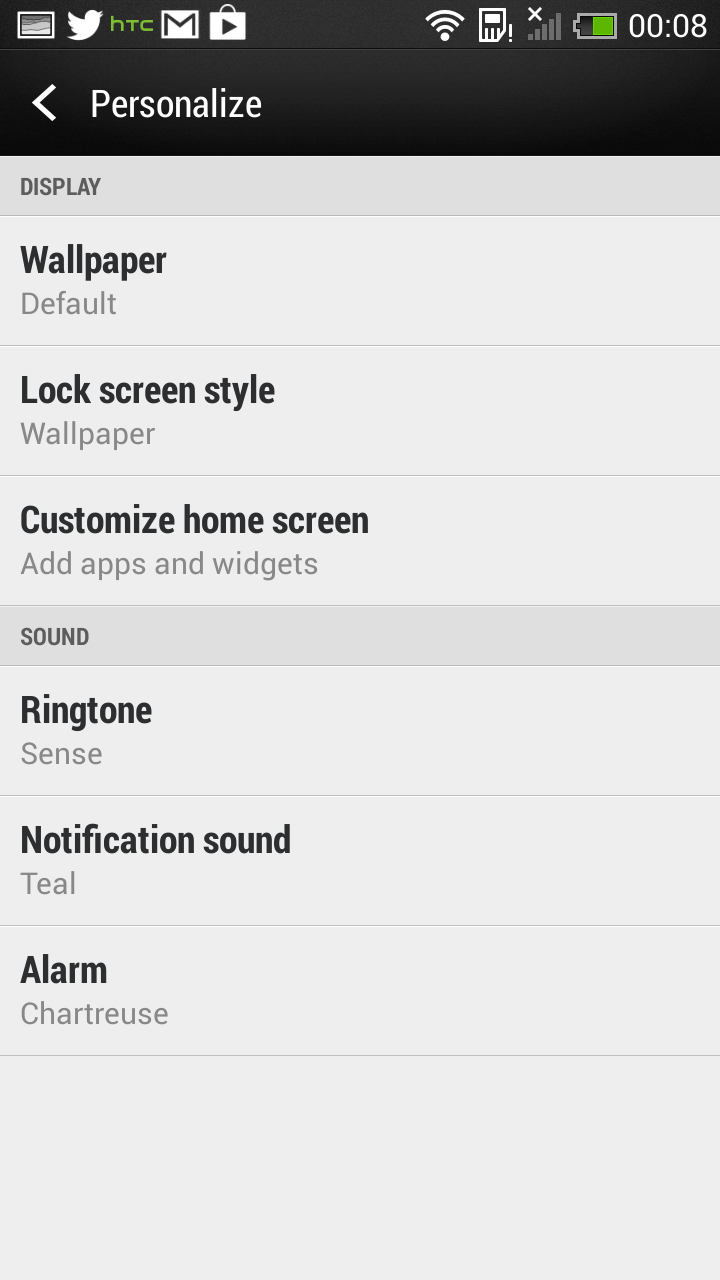Change the Ringtone setting
The image size is (720, 1280).
click(360, 731)
